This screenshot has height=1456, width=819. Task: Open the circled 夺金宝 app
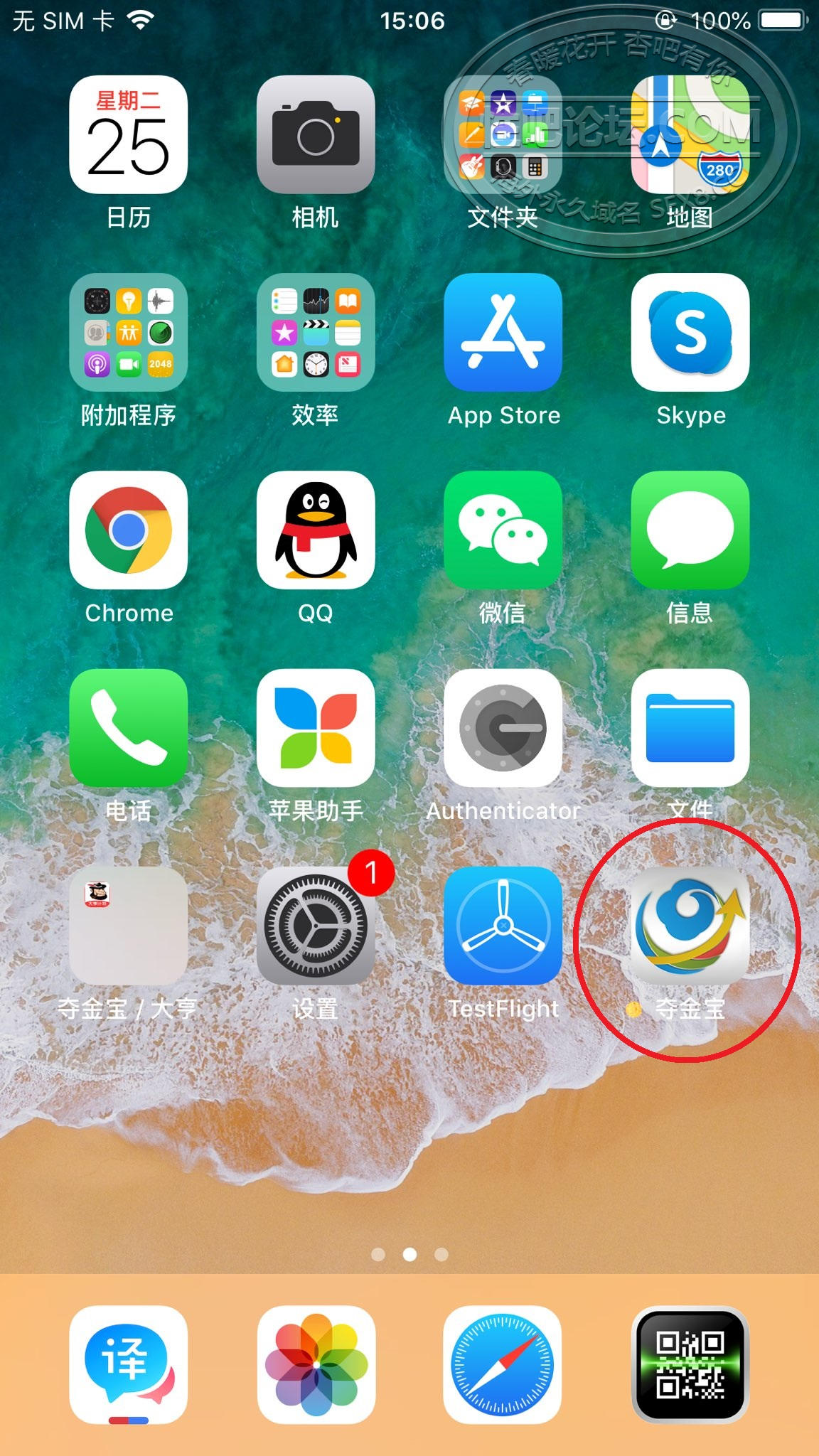[x=690, y=925]
